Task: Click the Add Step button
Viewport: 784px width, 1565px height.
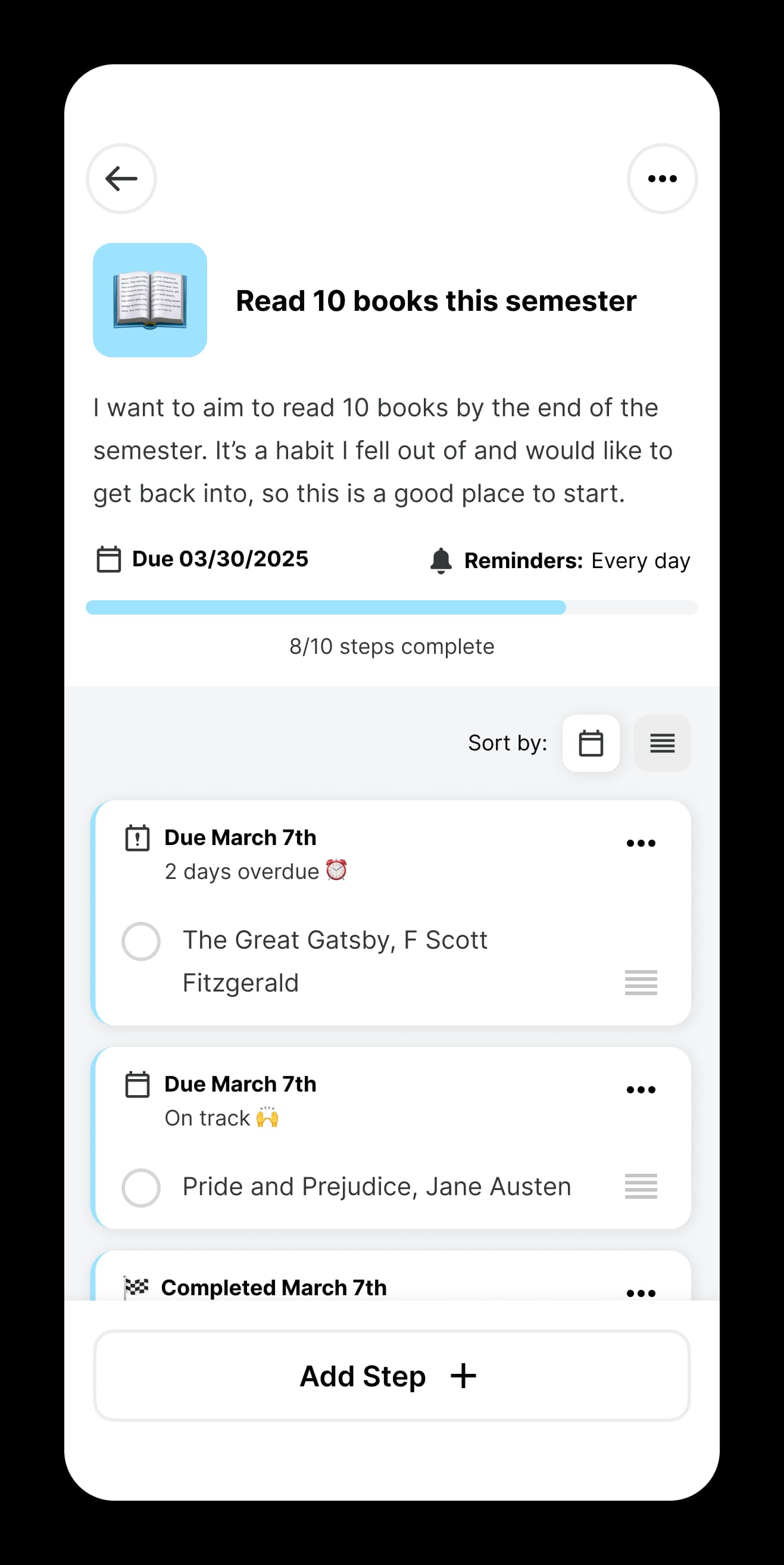Action: tap(392, 1376)
